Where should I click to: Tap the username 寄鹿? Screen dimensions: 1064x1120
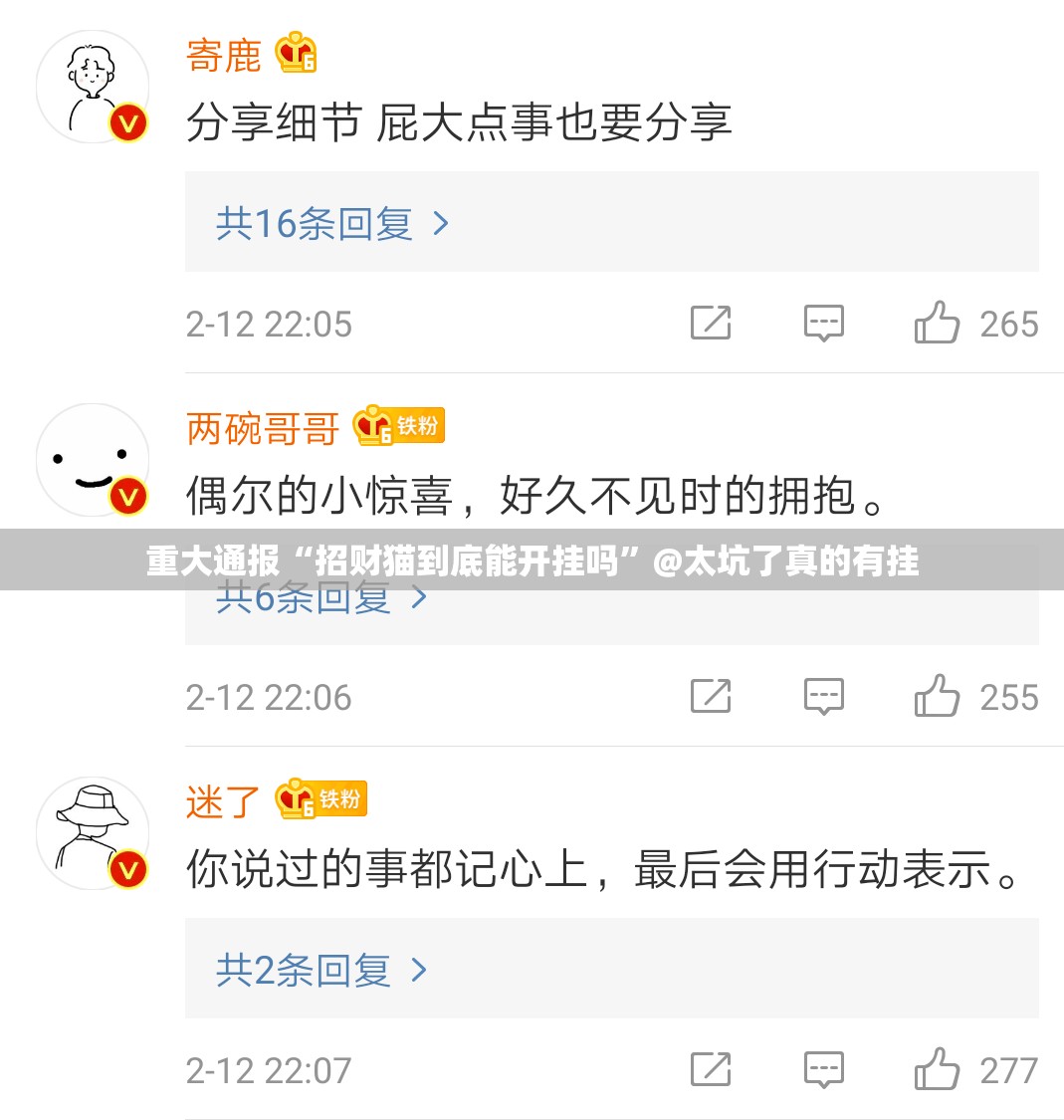224,55
